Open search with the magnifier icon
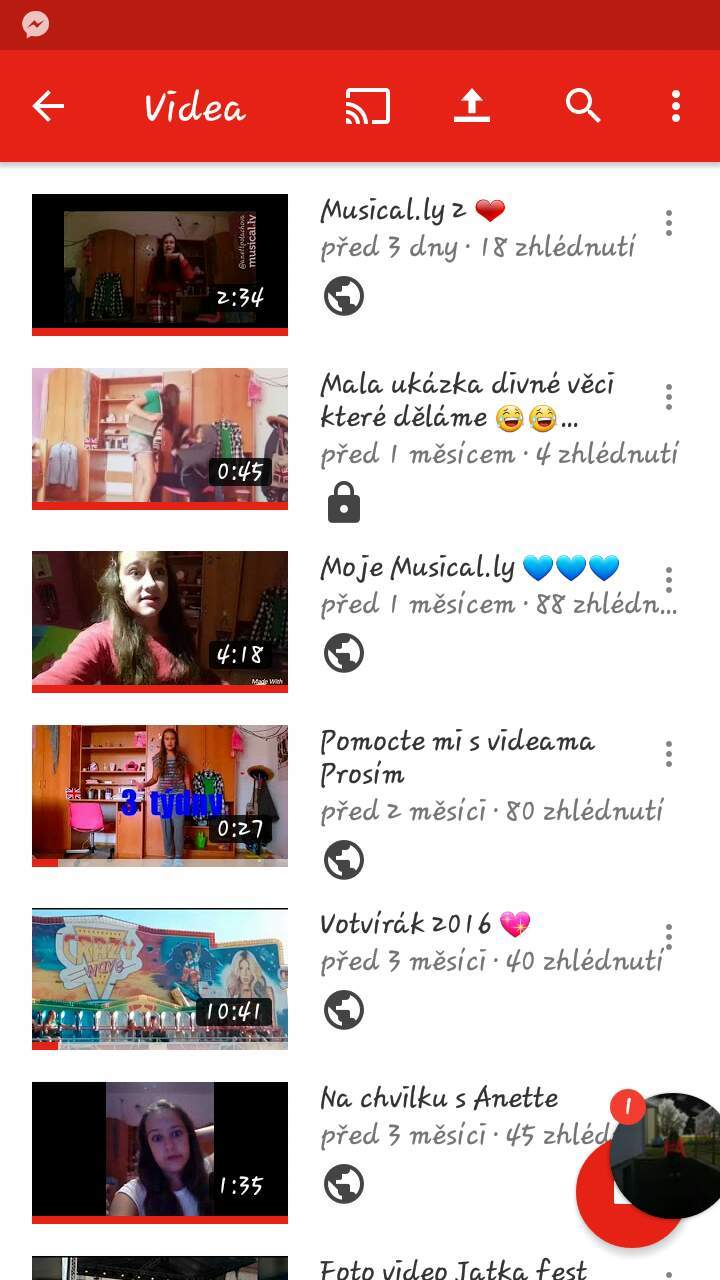Viewport: 720px width, 1280px height. (x=583, y=105)
